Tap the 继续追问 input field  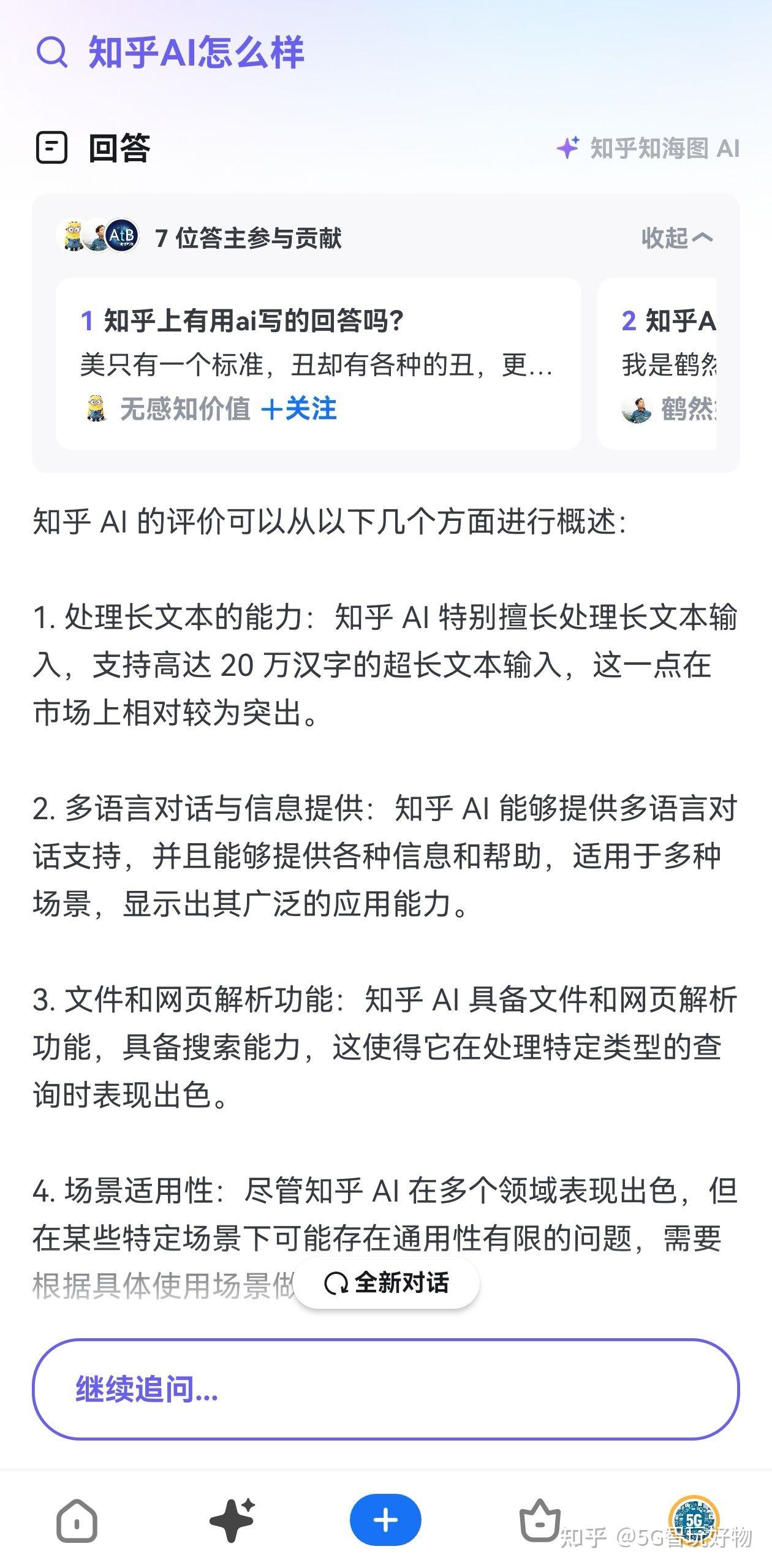click(386, 1389)
